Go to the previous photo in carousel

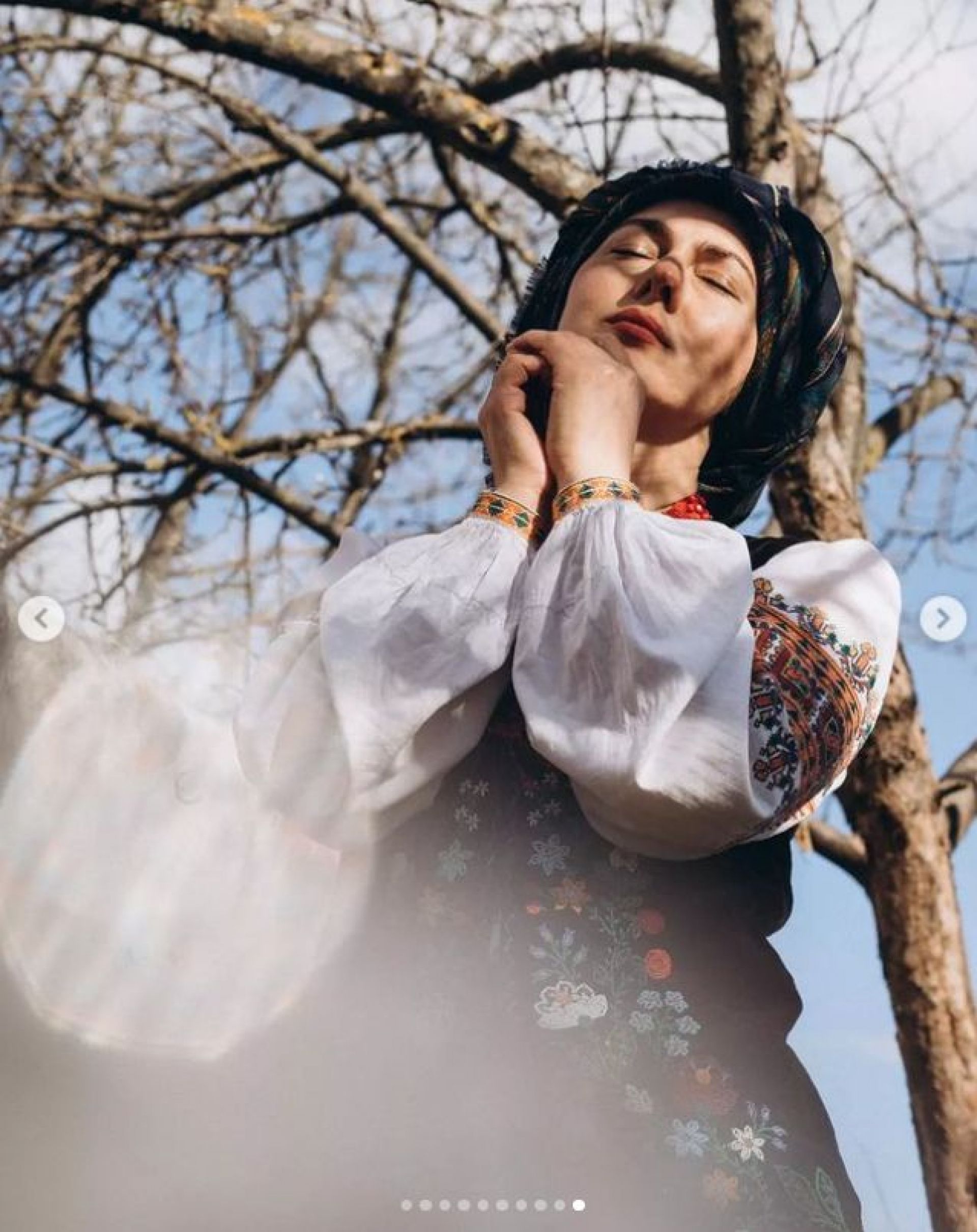41,618
